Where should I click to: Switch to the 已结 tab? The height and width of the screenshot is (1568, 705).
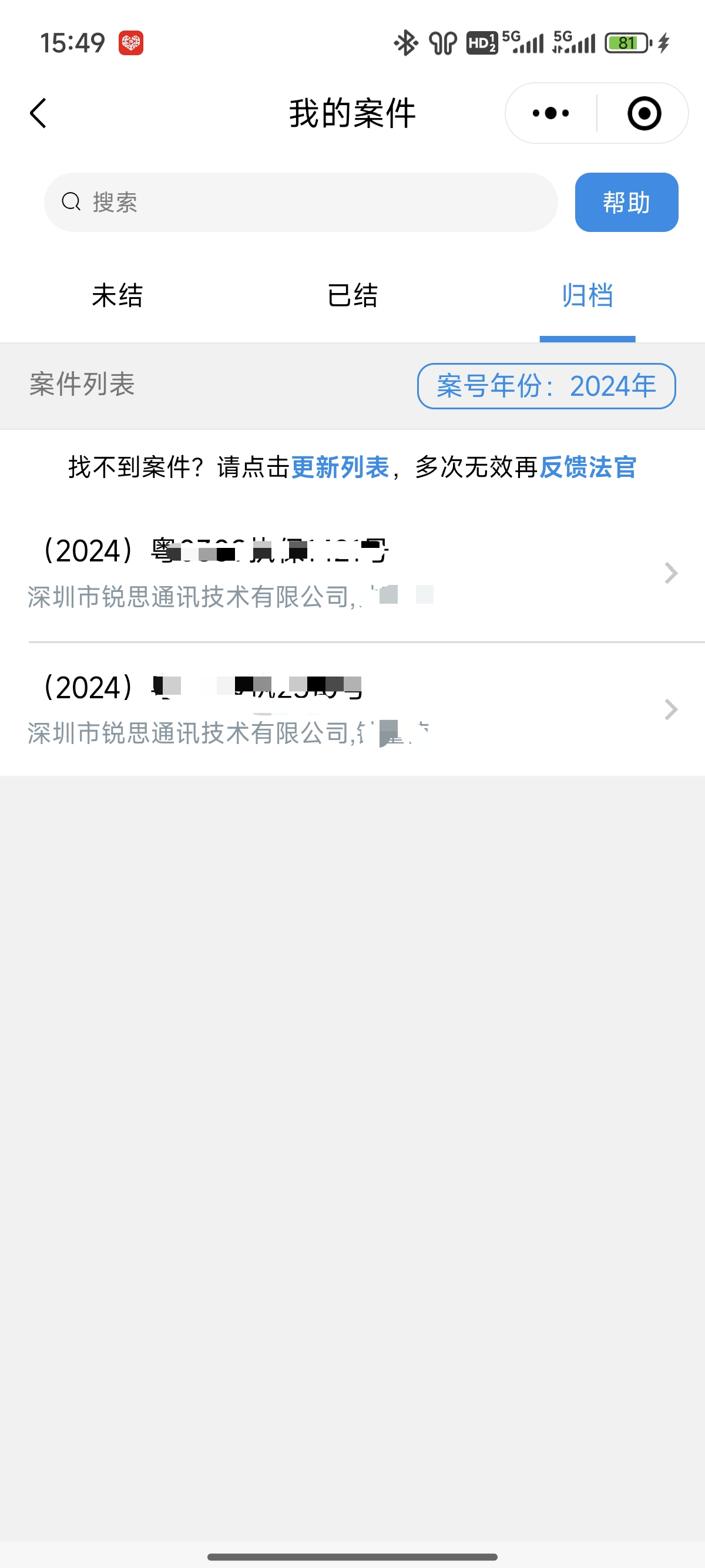pyautogui.click(x=352, y=296)
